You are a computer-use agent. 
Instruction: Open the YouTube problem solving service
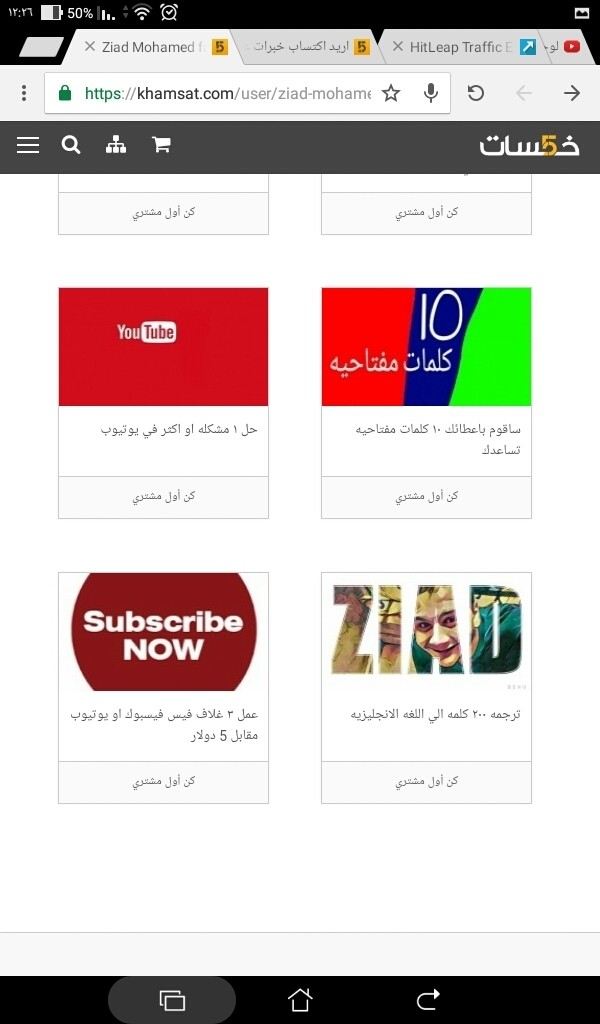coord(163,347)
